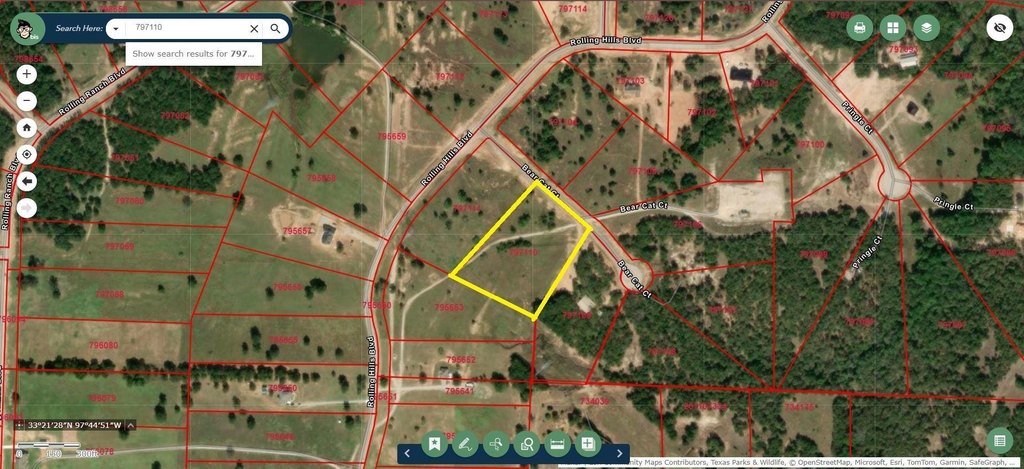Viewport: 1024px width, 469px height.
Task: Run the search with magnifier icon
Action: 275,29
